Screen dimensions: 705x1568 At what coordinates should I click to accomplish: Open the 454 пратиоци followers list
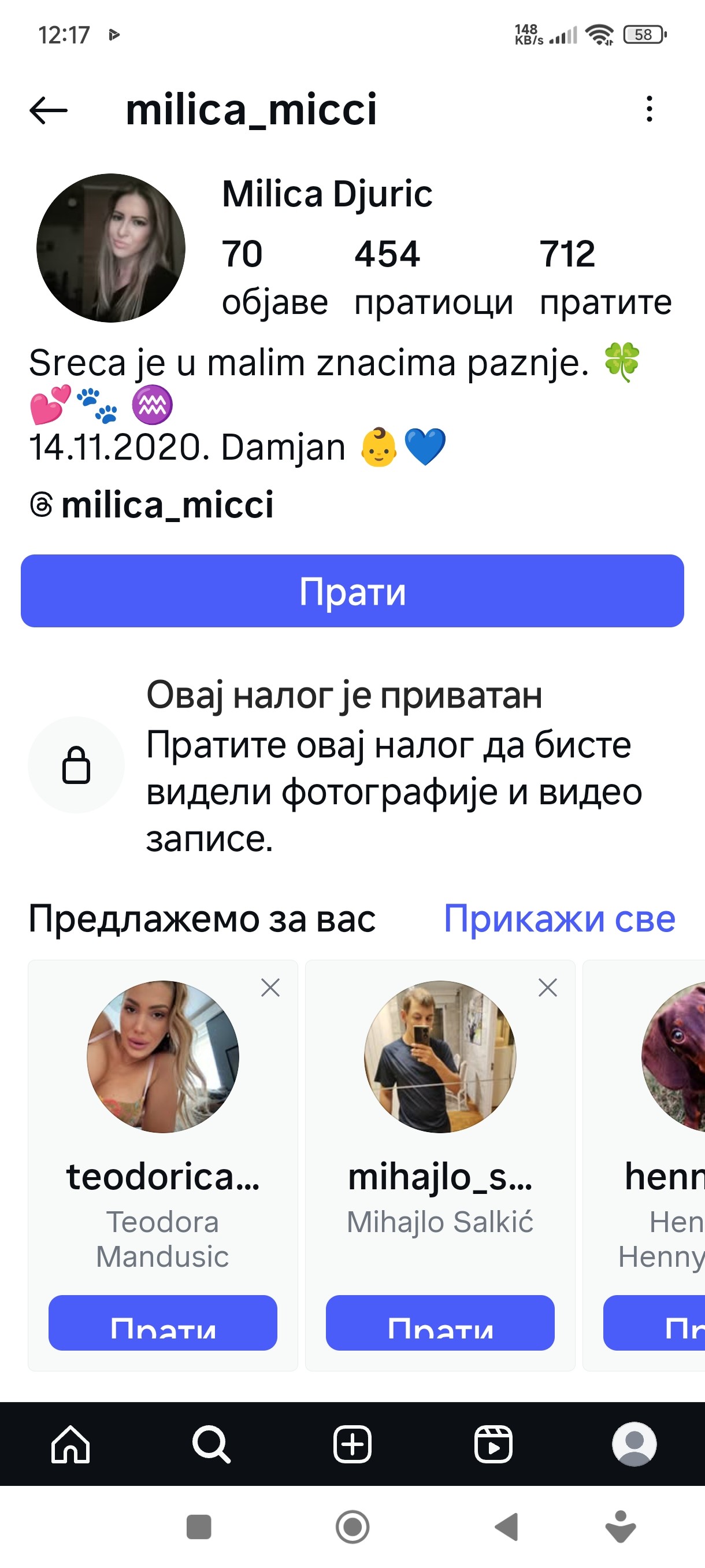point(433,278)
